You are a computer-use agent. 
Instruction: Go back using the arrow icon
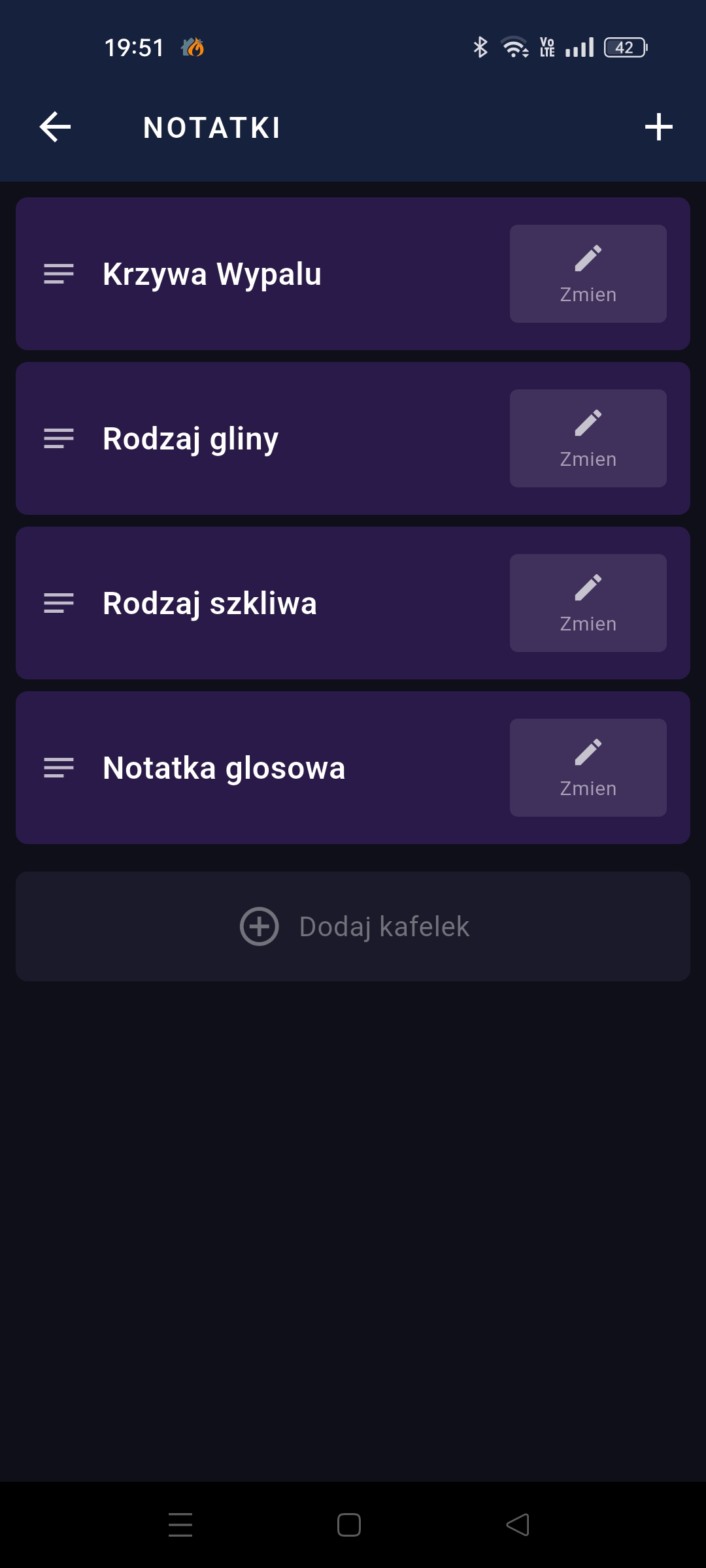pos(55,127)
